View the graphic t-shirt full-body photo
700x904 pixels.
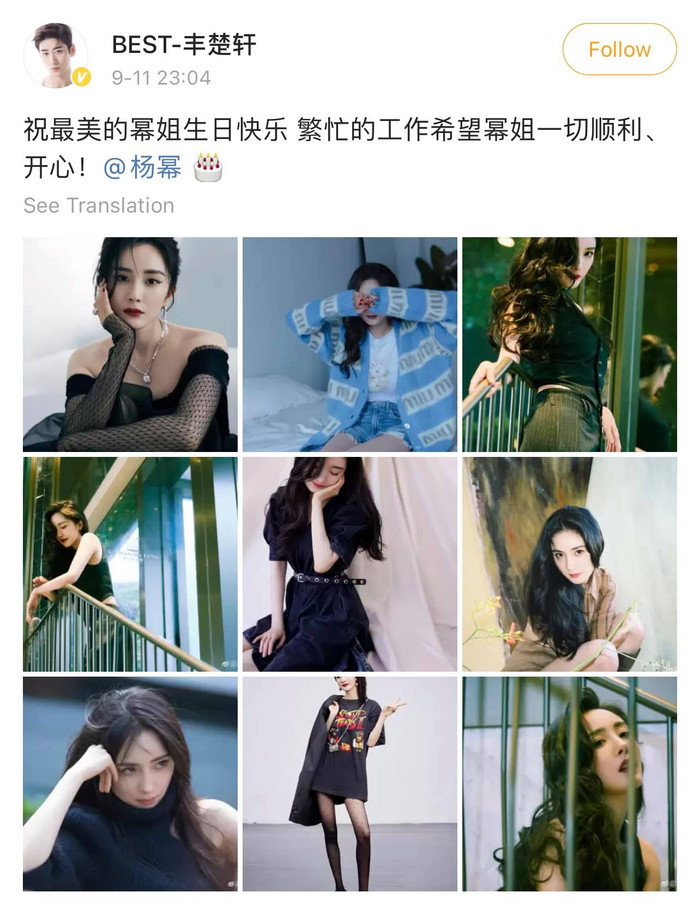(349, 783)
